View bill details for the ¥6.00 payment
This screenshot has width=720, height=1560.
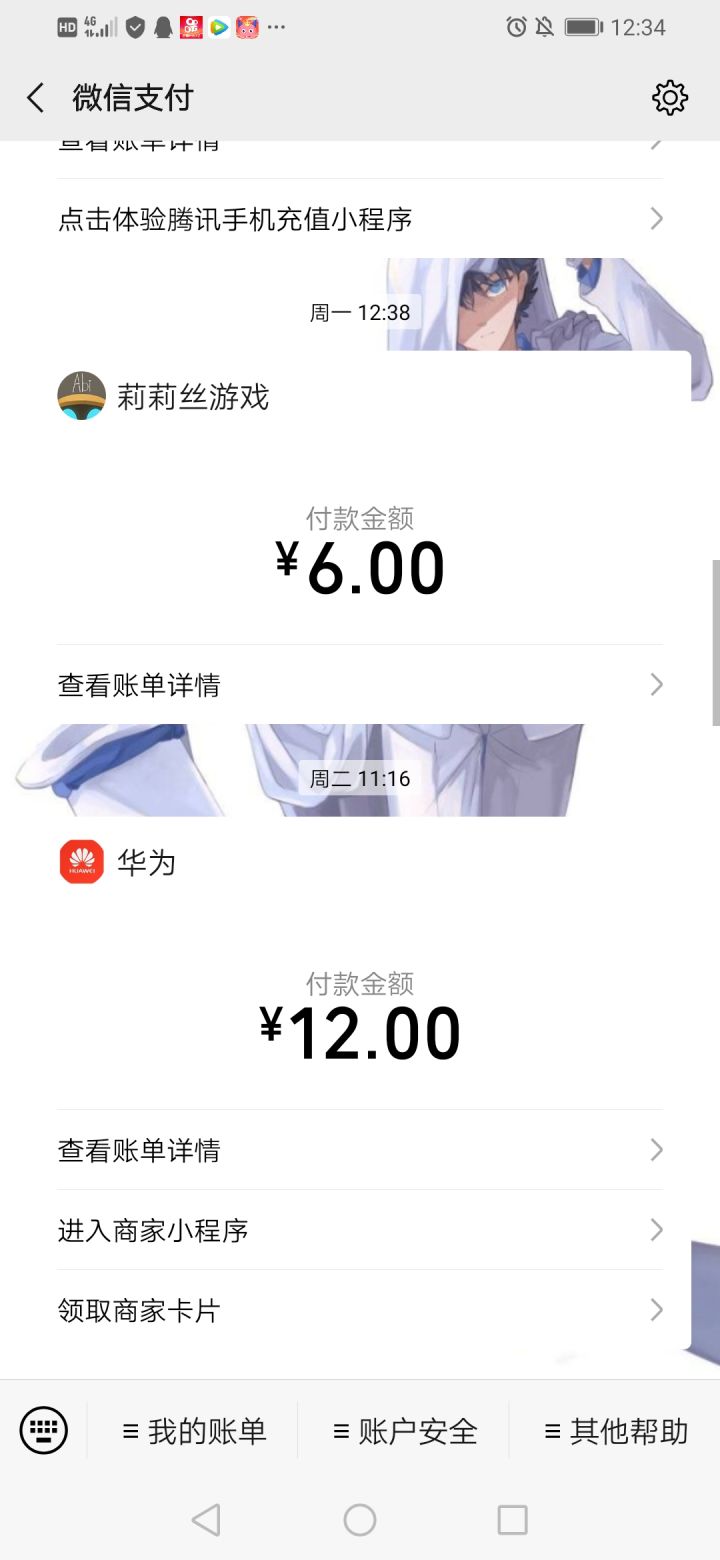tap(360, 685)
